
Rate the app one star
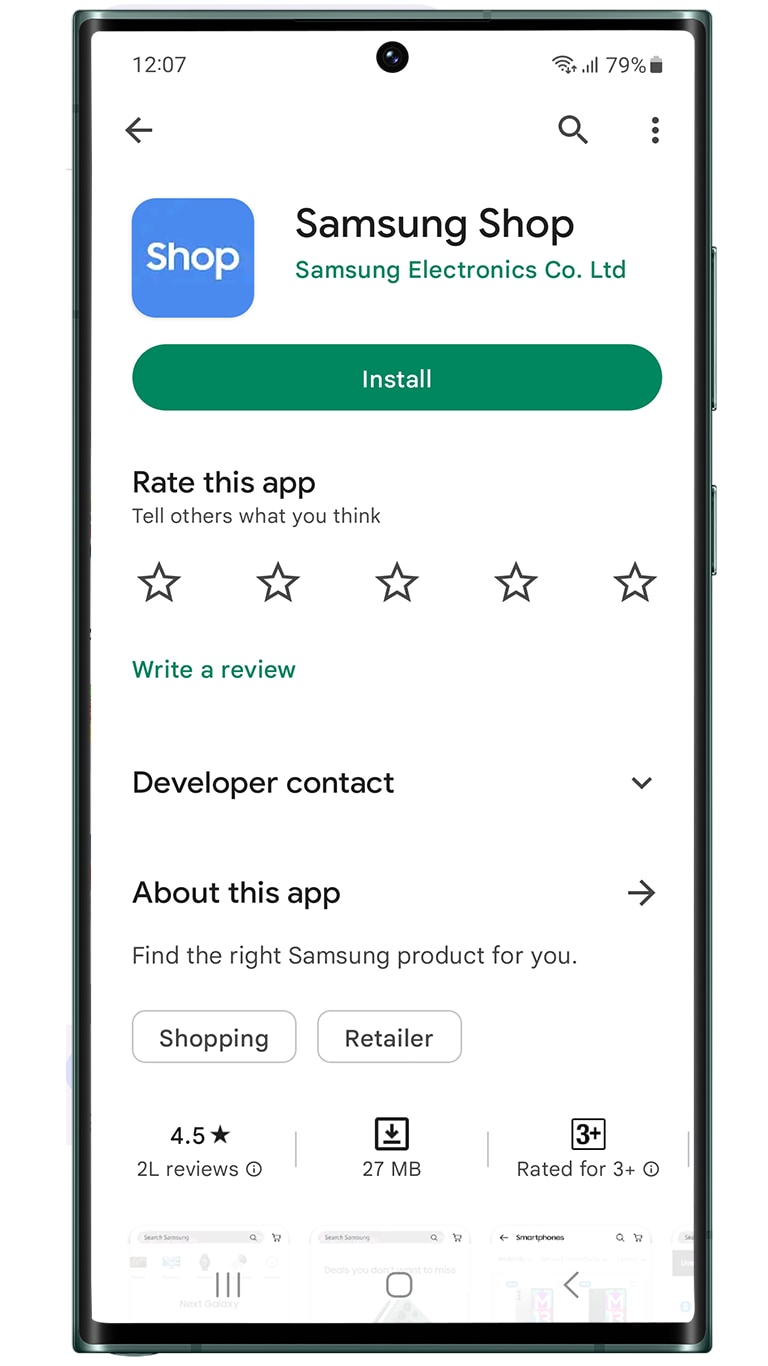tap(159, 582)
